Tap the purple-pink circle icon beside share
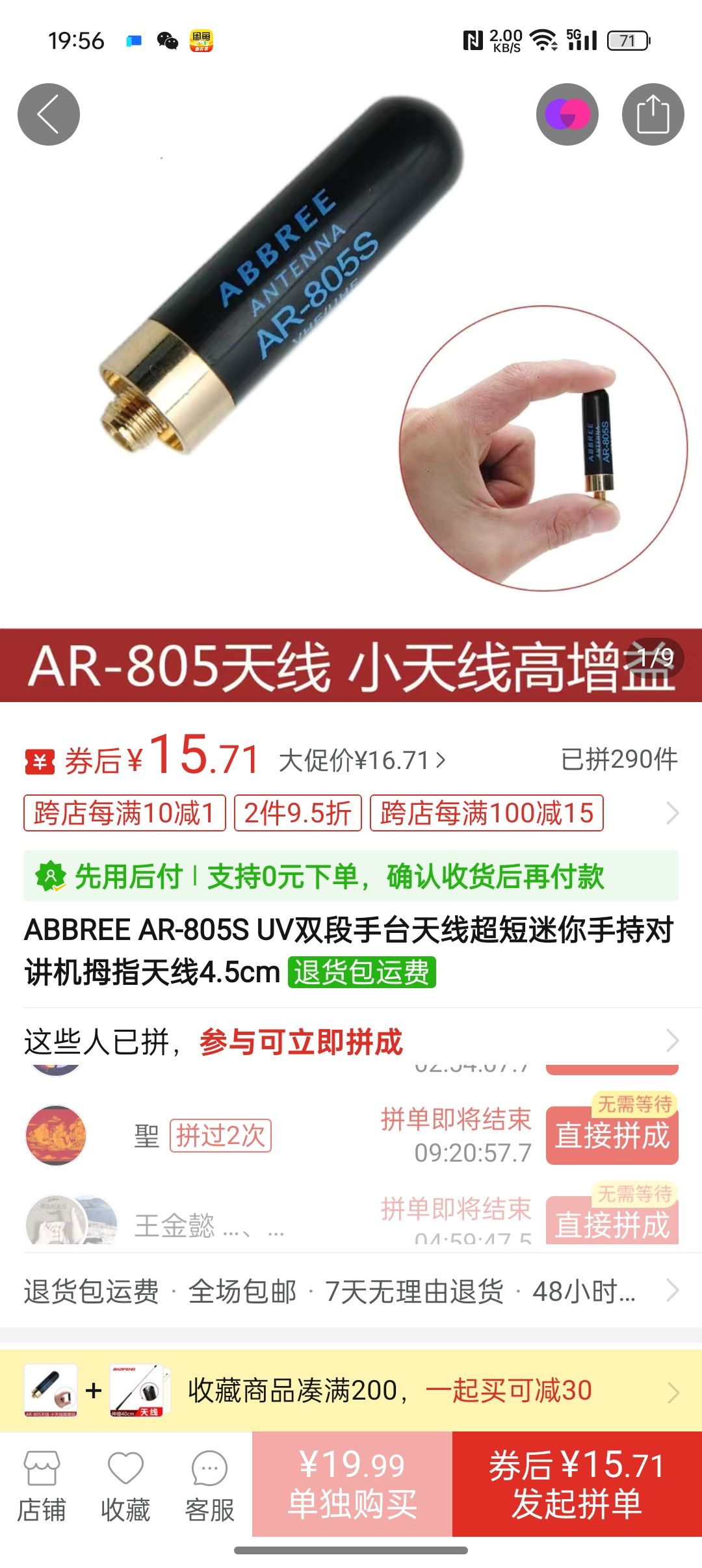This screenshot has width=702, height=1568. coord(567,114)
